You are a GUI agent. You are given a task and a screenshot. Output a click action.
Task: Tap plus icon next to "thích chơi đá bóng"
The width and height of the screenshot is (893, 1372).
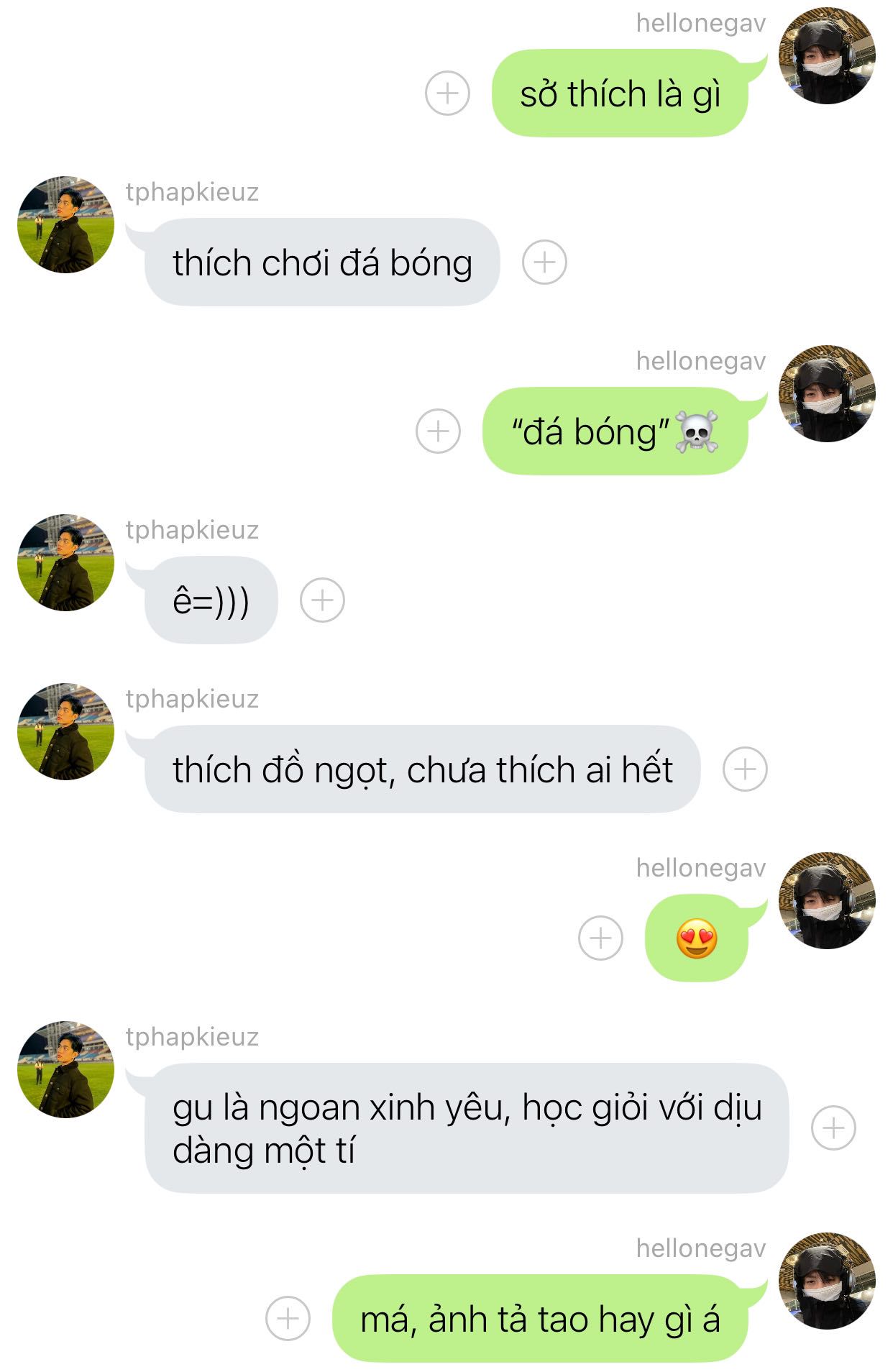tap(544, 262)
